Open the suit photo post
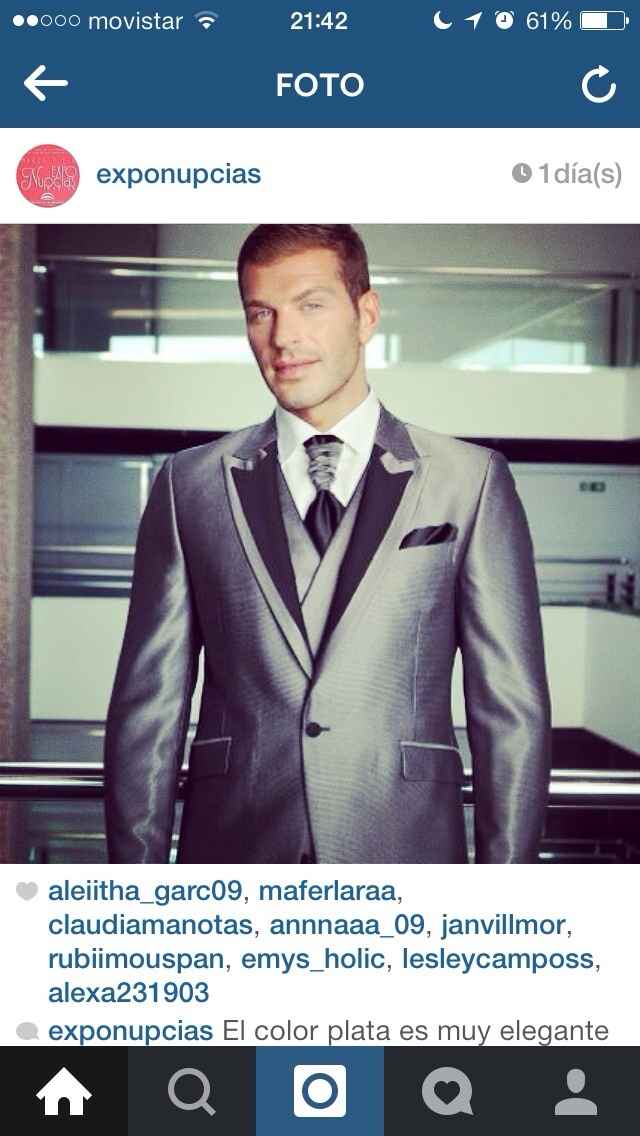 coord(320,543)
